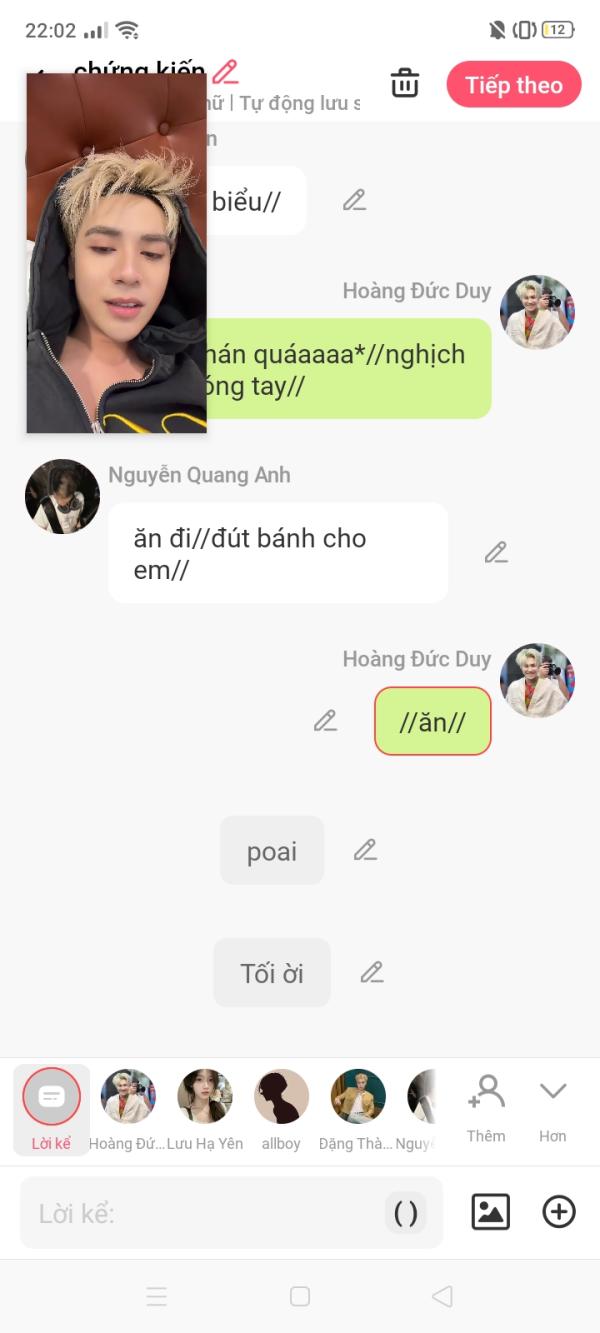Screen dimensions: 600x1333
Task: Edit the message "ăn đi//đút bánh cho em//"
Action: (496, 552)
